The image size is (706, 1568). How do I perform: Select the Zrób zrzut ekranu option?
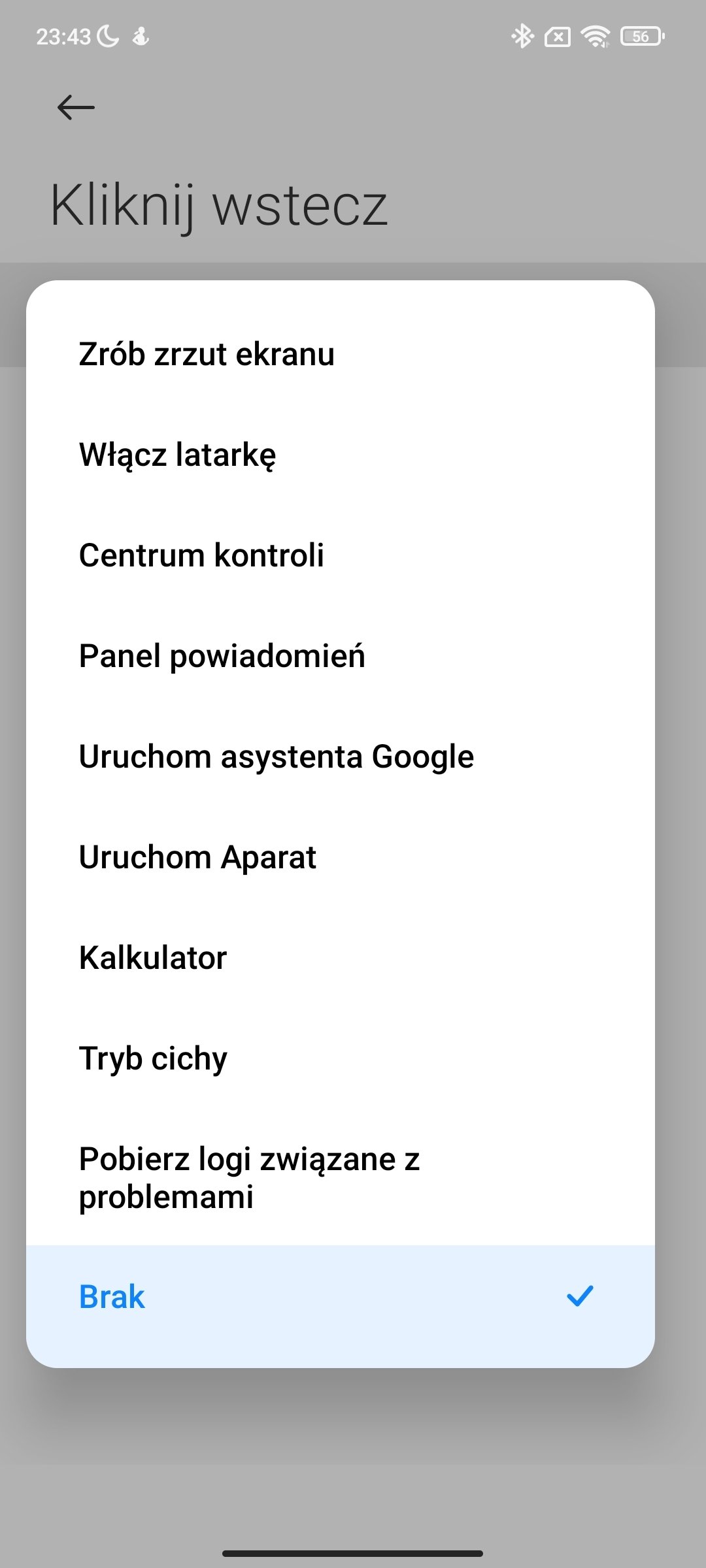(340, 354)
